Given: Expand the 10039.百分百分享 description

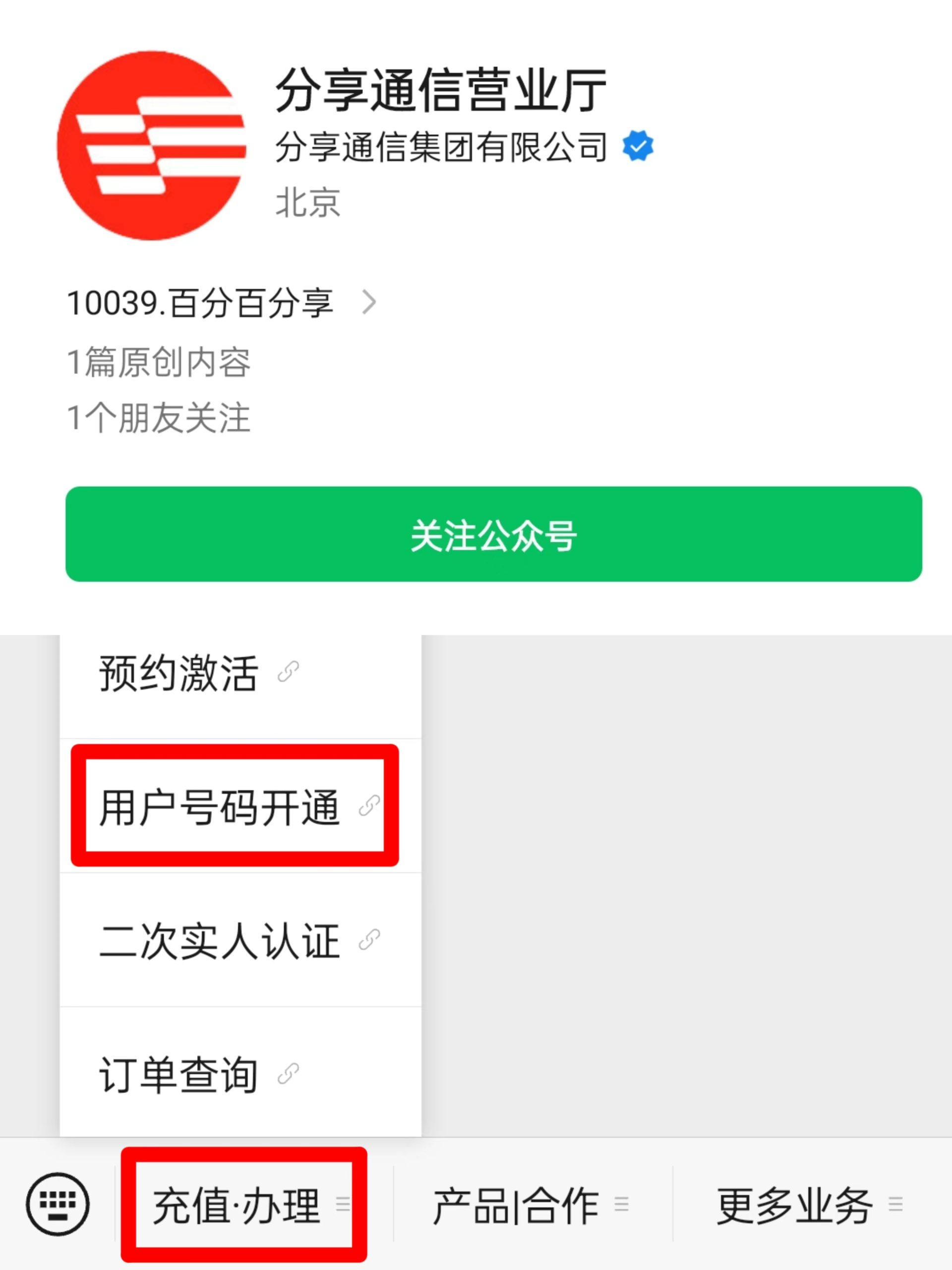Looking at the screenshot, I should click(x=221, y=303).
